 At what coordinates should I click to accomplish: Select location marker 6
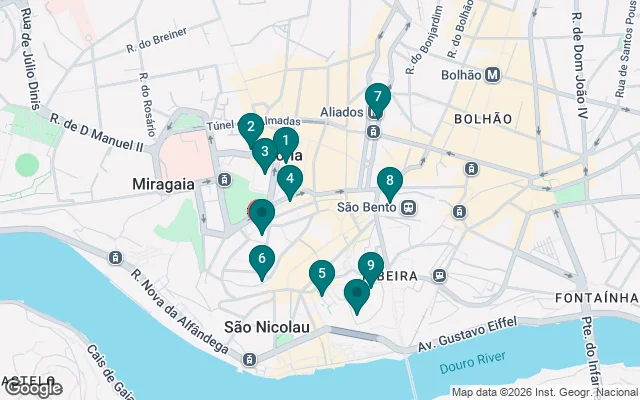tap(262, 259)
